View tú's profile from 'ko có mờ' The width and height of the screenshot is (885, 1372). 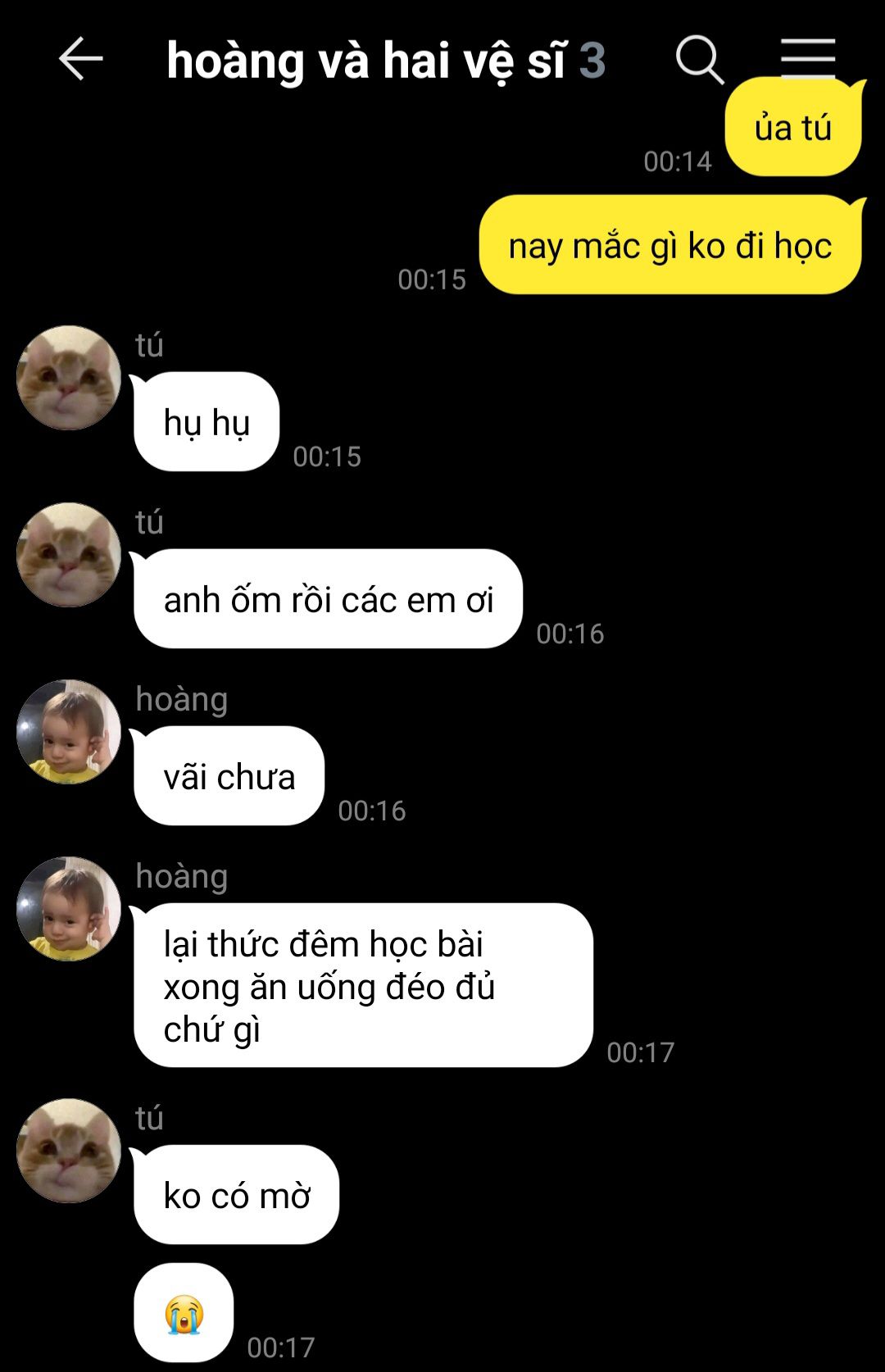[69, 1151]
